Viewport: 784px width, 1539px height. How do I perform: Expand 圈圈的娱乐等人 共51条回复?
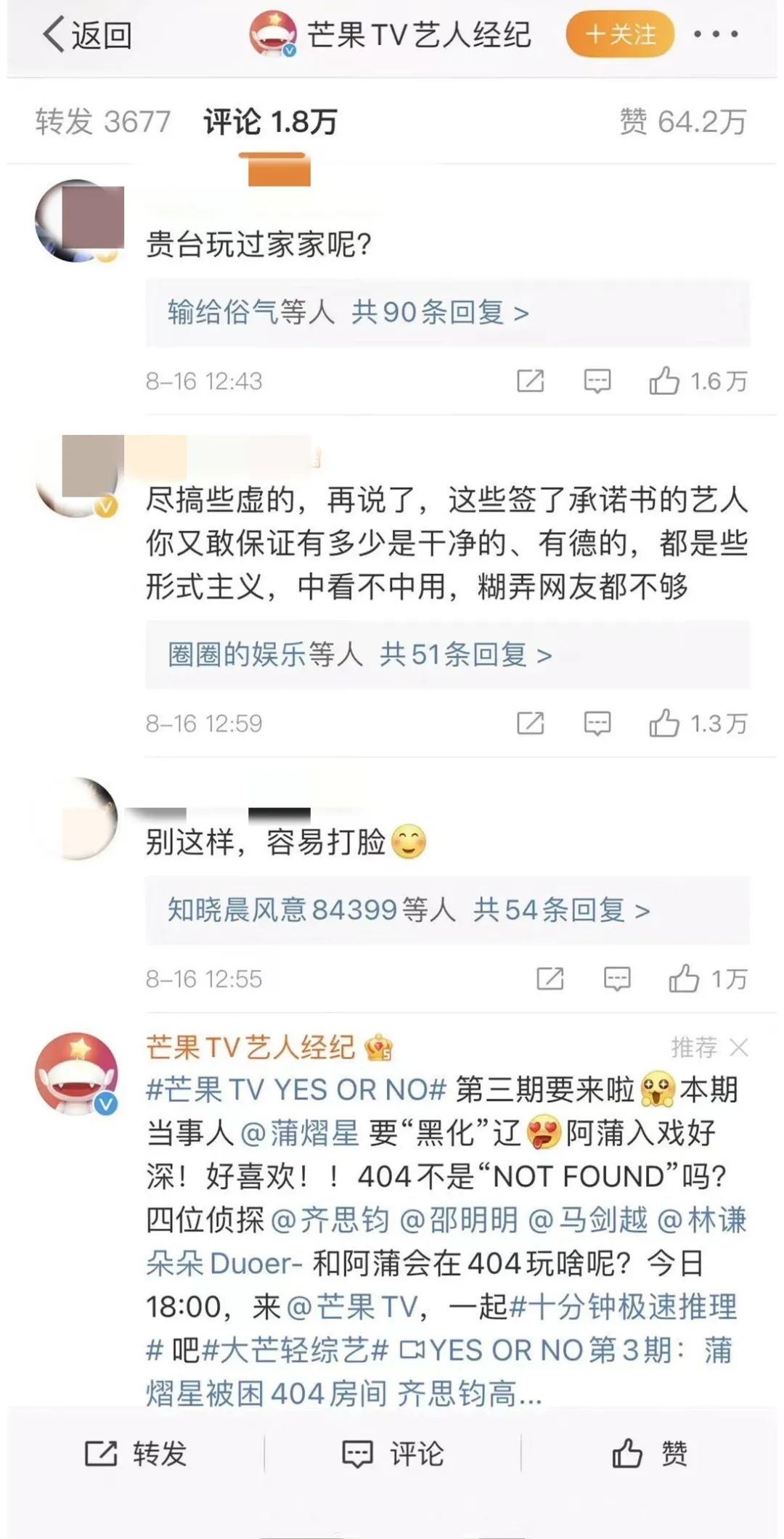coord(359,655)
